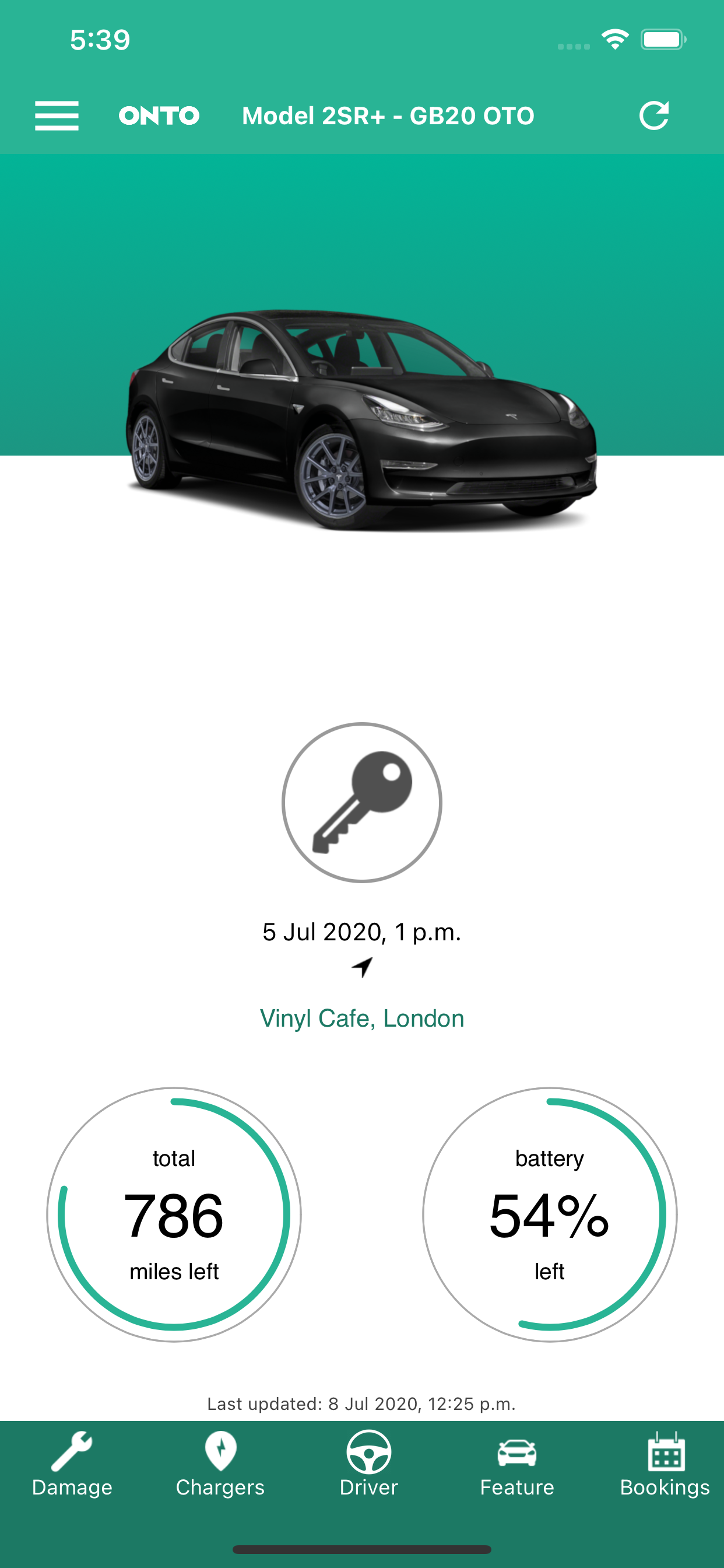
Task: Refresh the vehicle status
Action: tap(654, 116)
